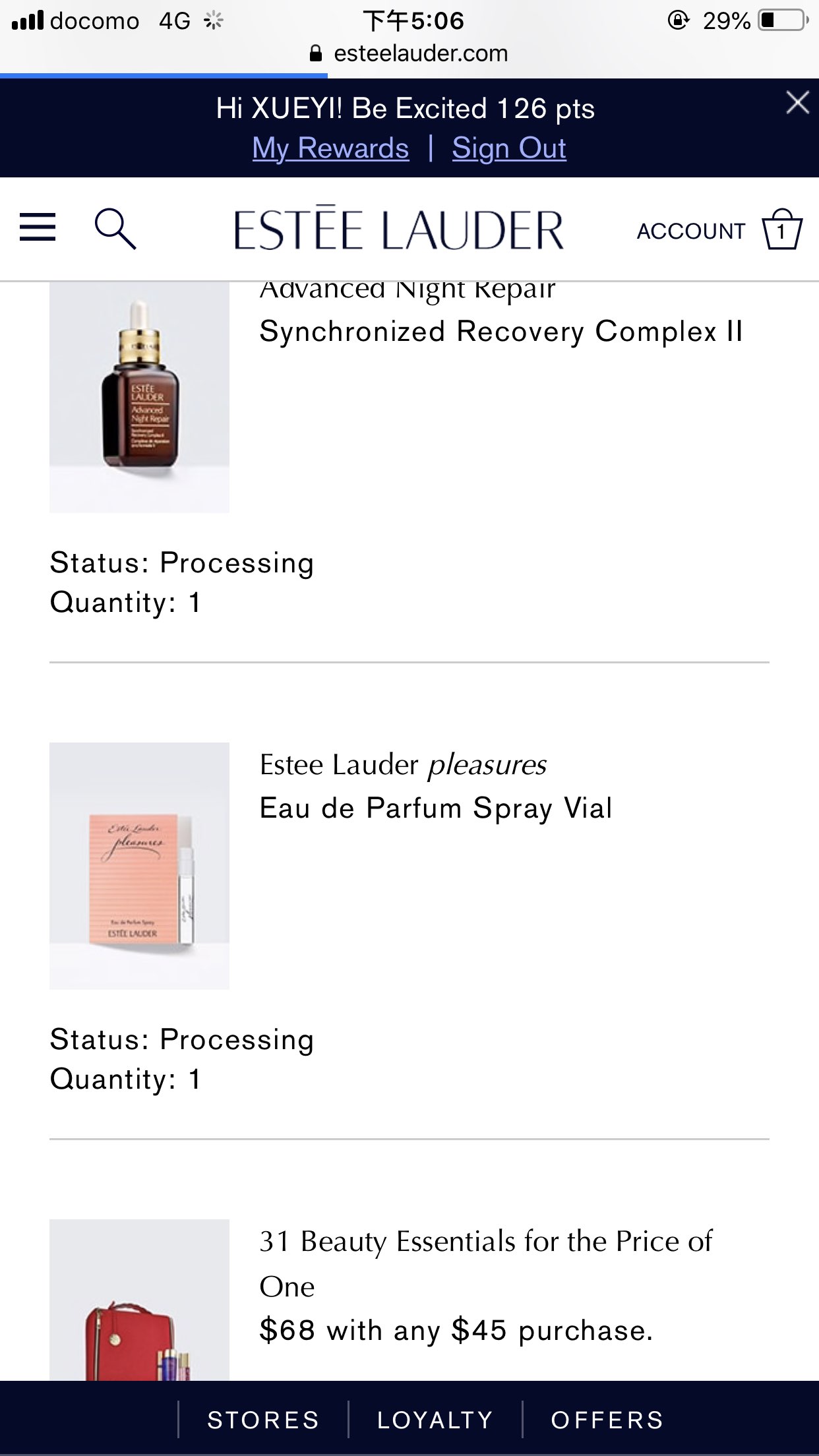Open OFFERS in bottom bar
This screenshot has width=819, height=1456.
[x=607, y=1420]
